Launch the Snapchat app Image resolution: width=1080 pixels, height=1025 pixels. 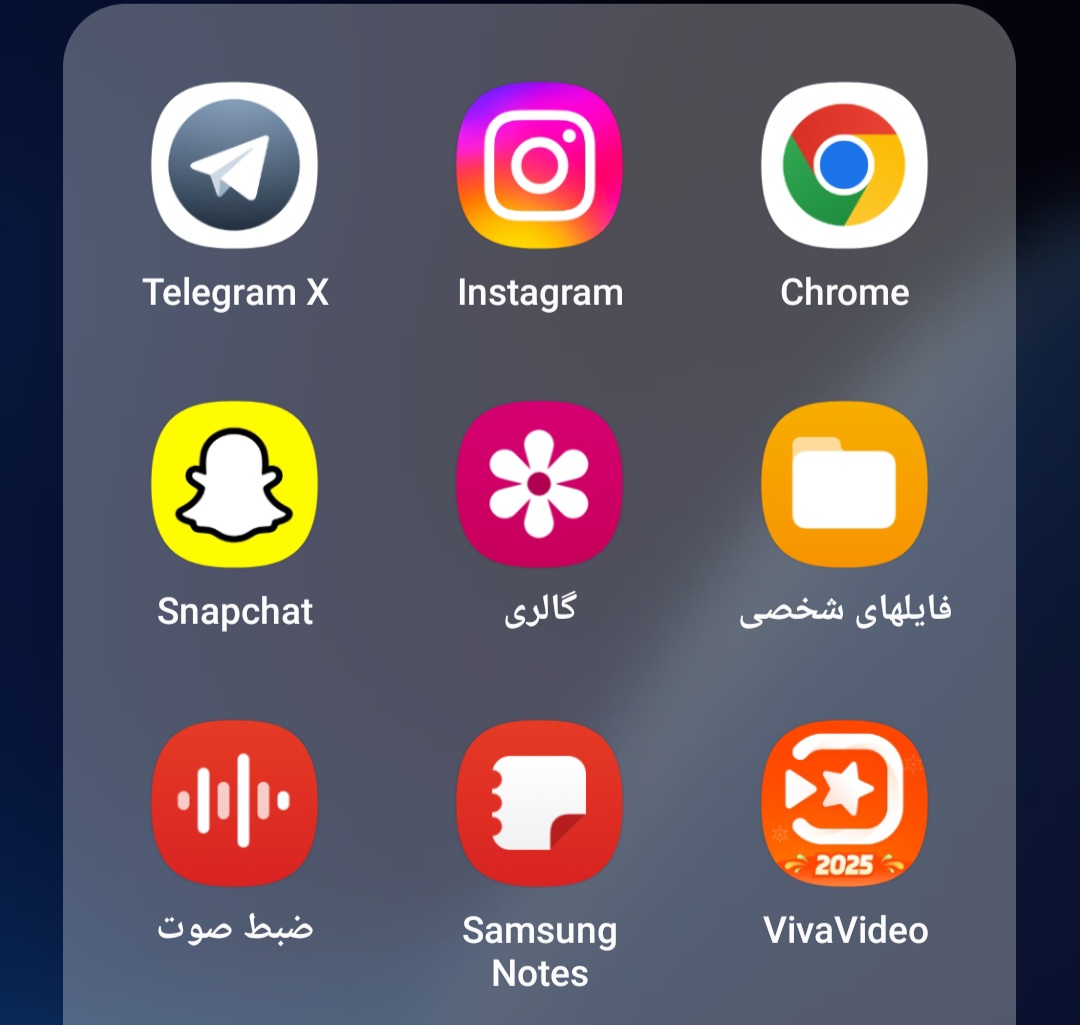coord(235,484)
